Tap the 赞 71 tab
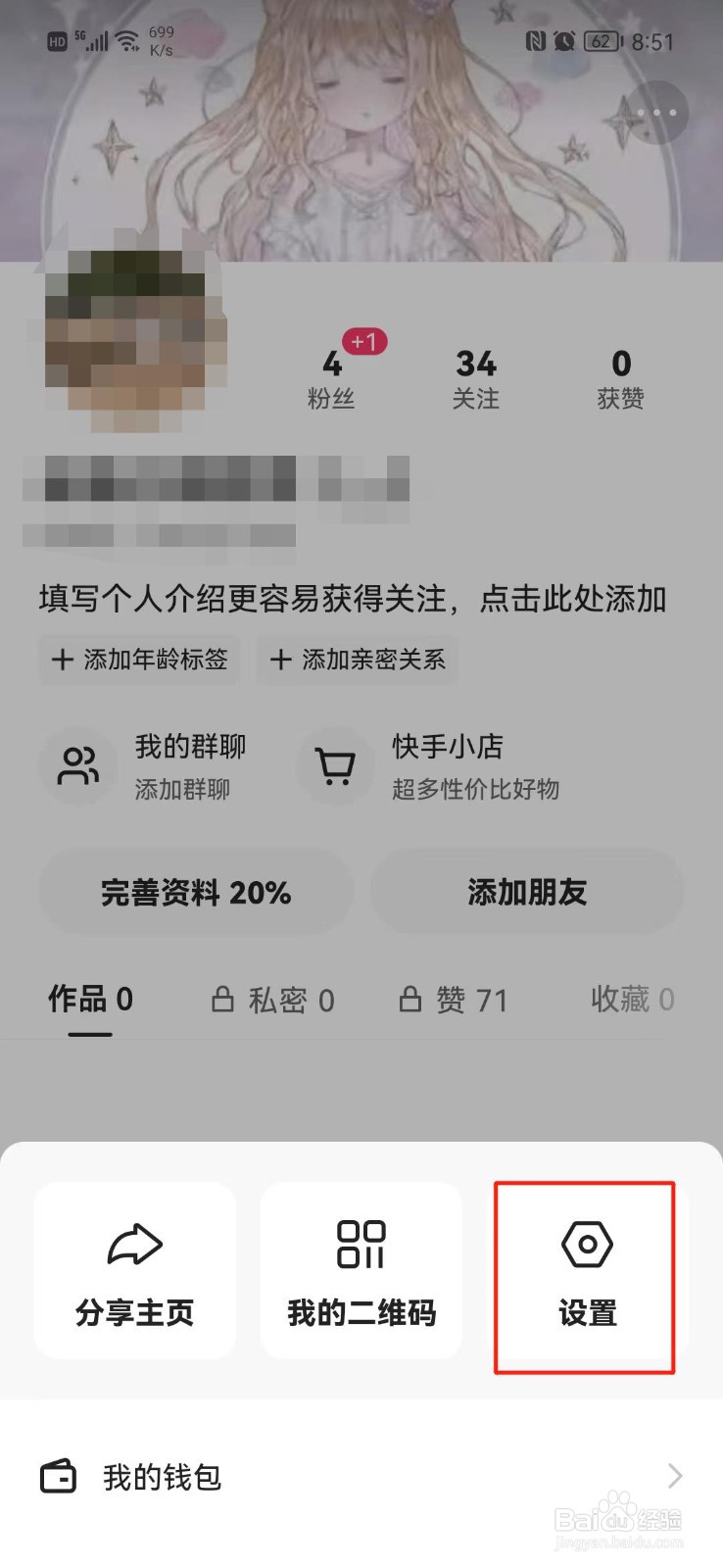Viewport: 723px width, 1568px height. 454,999
